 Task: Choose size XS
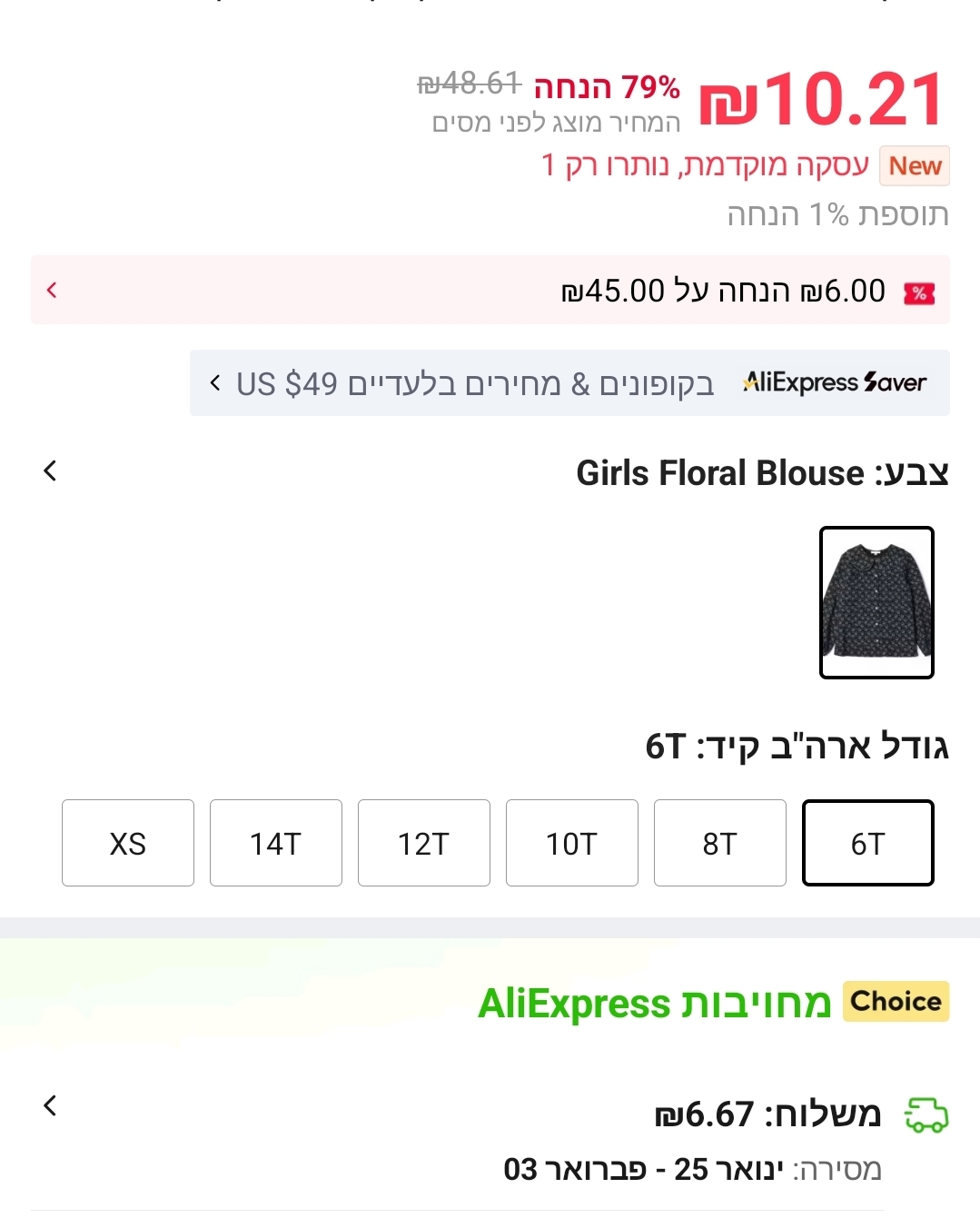127,843
